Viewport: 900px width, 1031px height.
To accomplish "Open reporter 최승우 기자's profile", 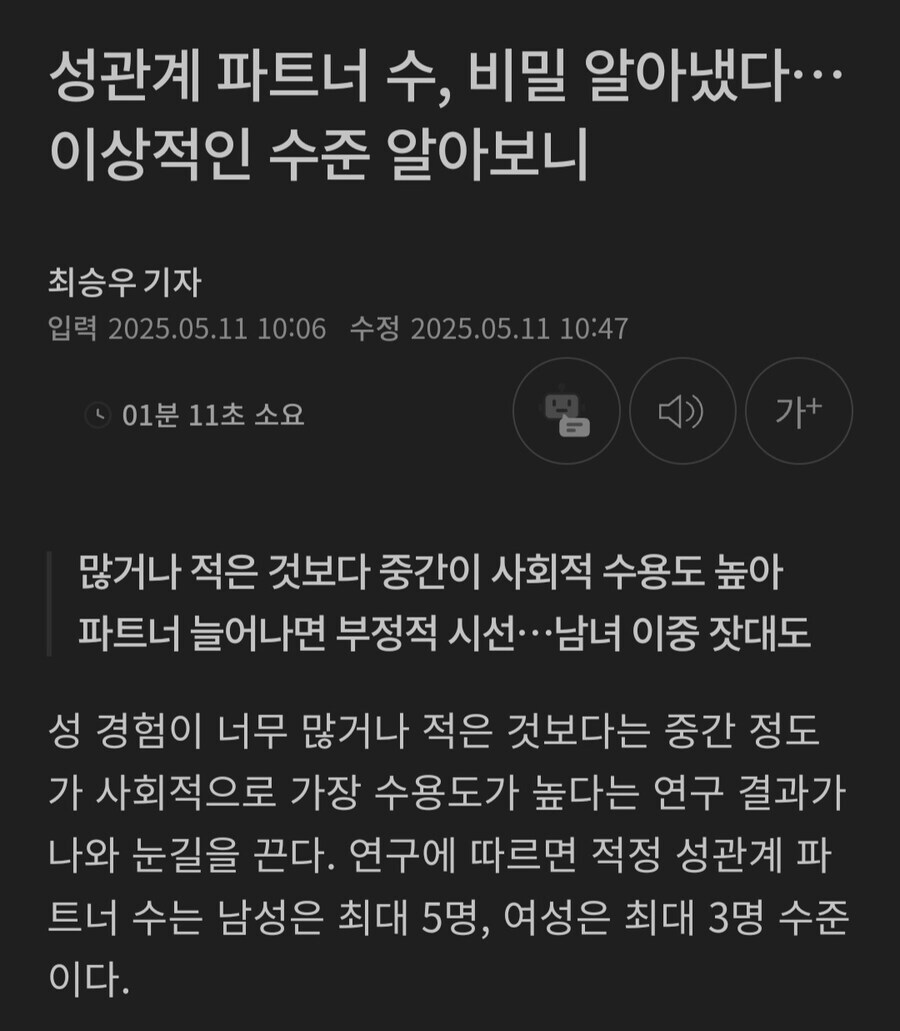I will [124, 283].
